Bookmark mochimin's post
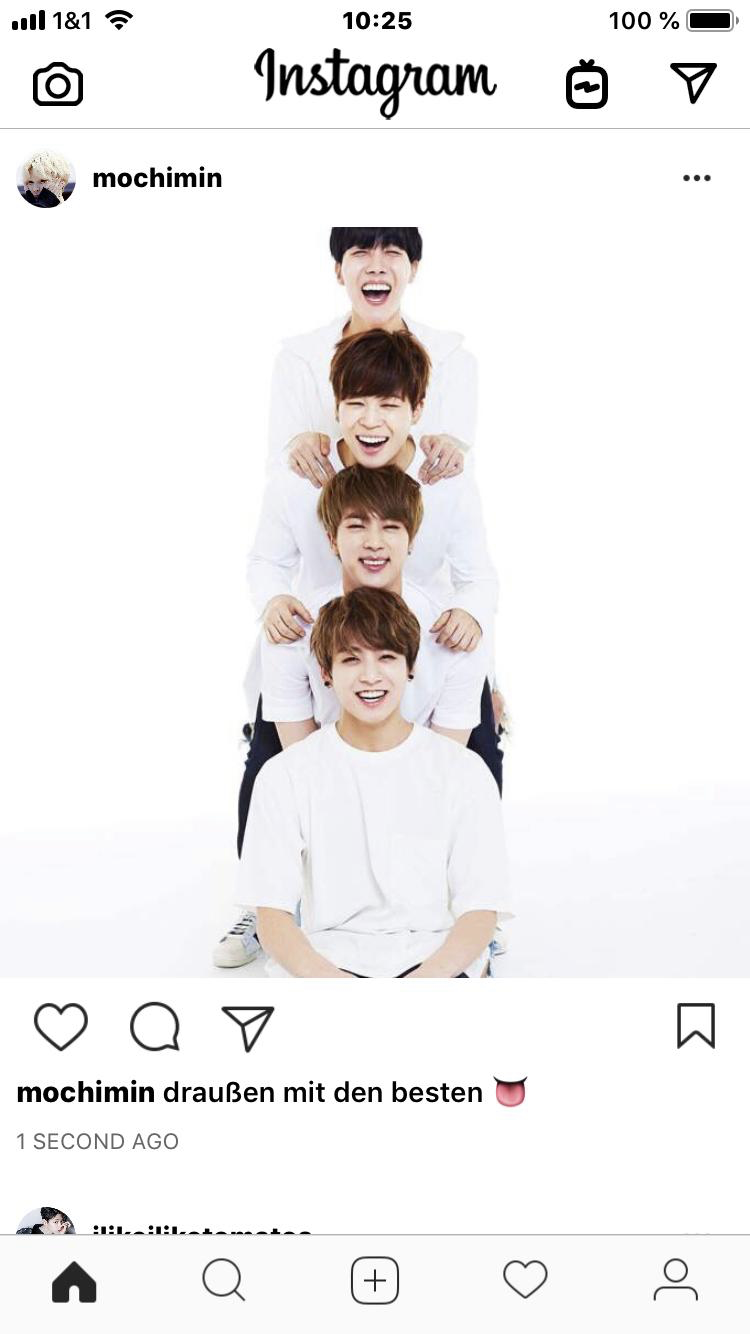The height and width of the screenshot is (1334, 750). coord(696,1026)
